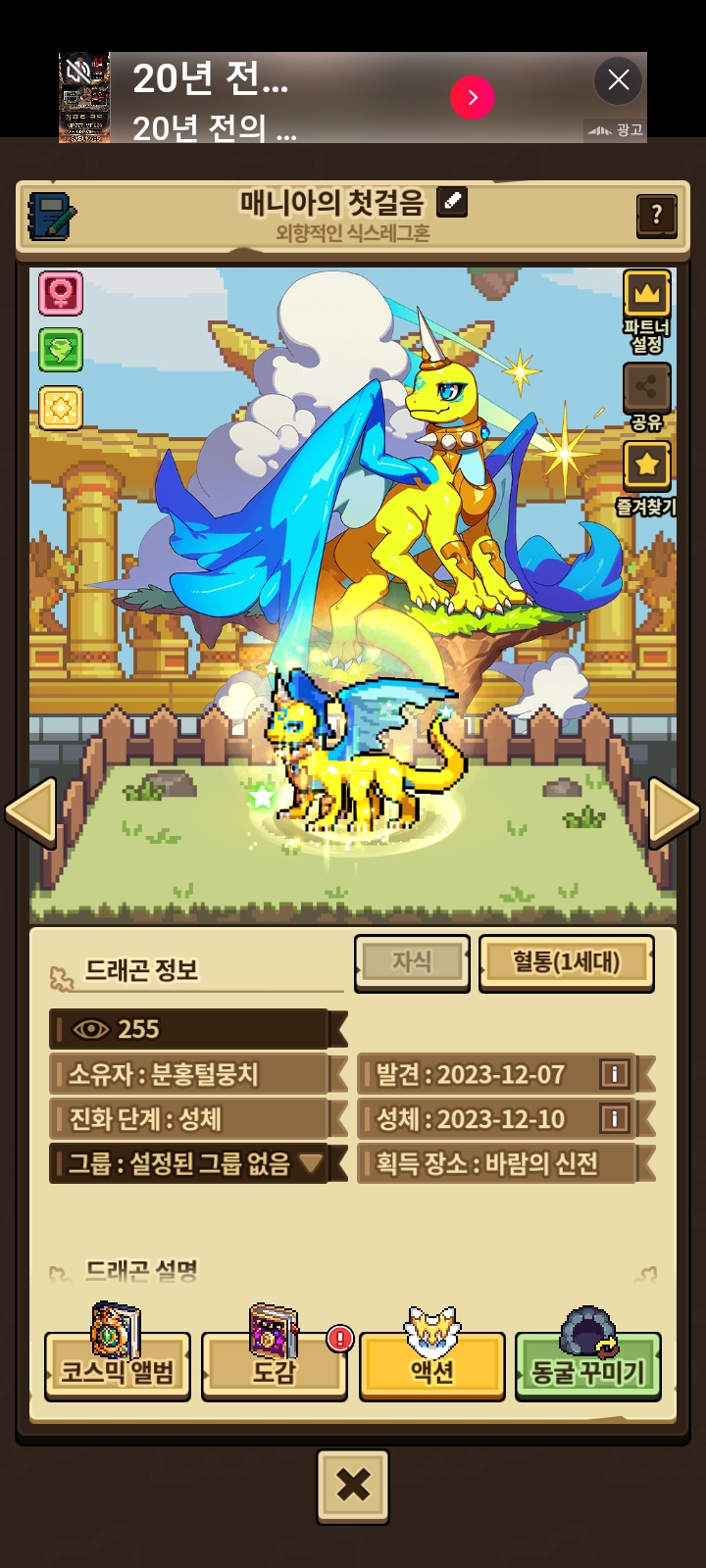Edit the dragon's name with pencil icon

coord(451,202)
